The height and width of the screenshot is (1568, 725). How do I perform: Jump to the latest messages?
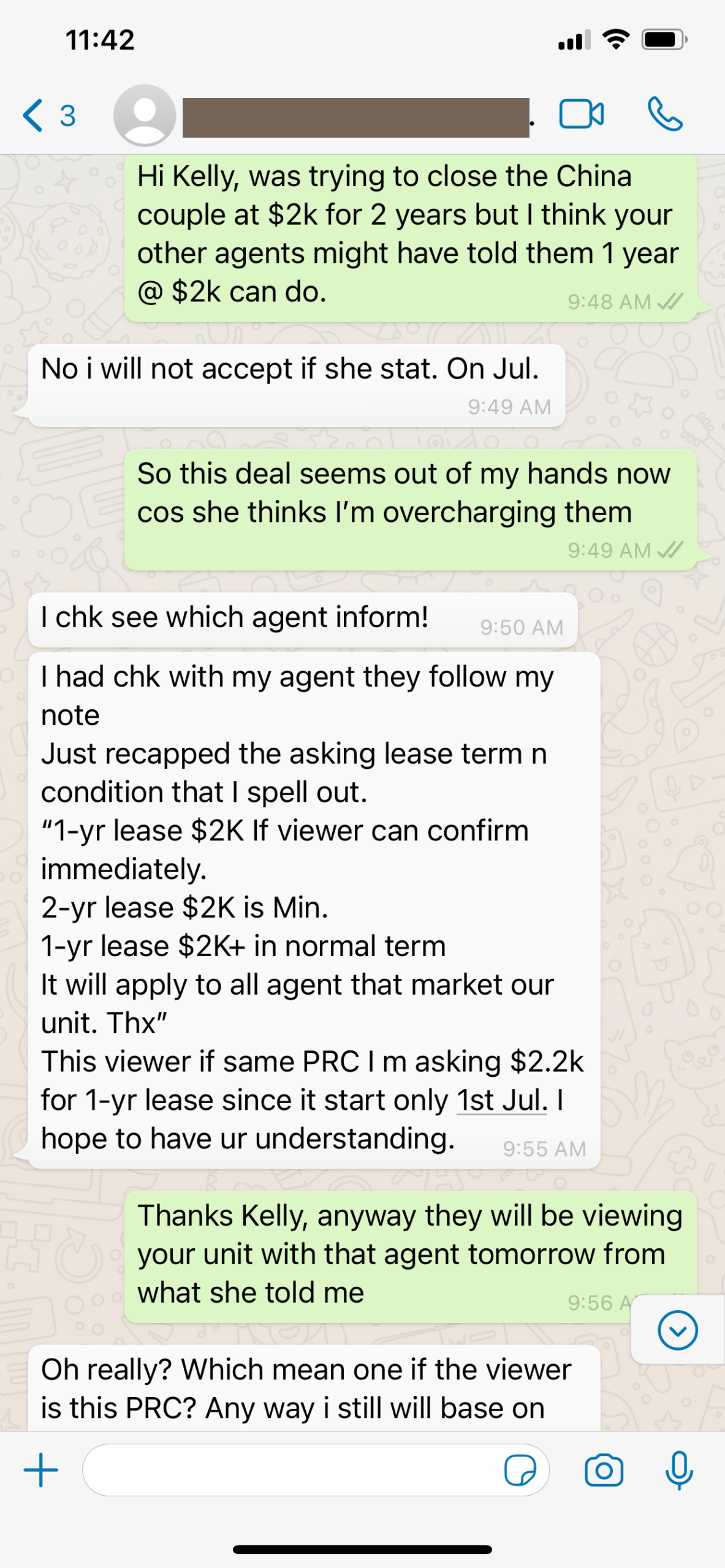(x=677, y=1330)
